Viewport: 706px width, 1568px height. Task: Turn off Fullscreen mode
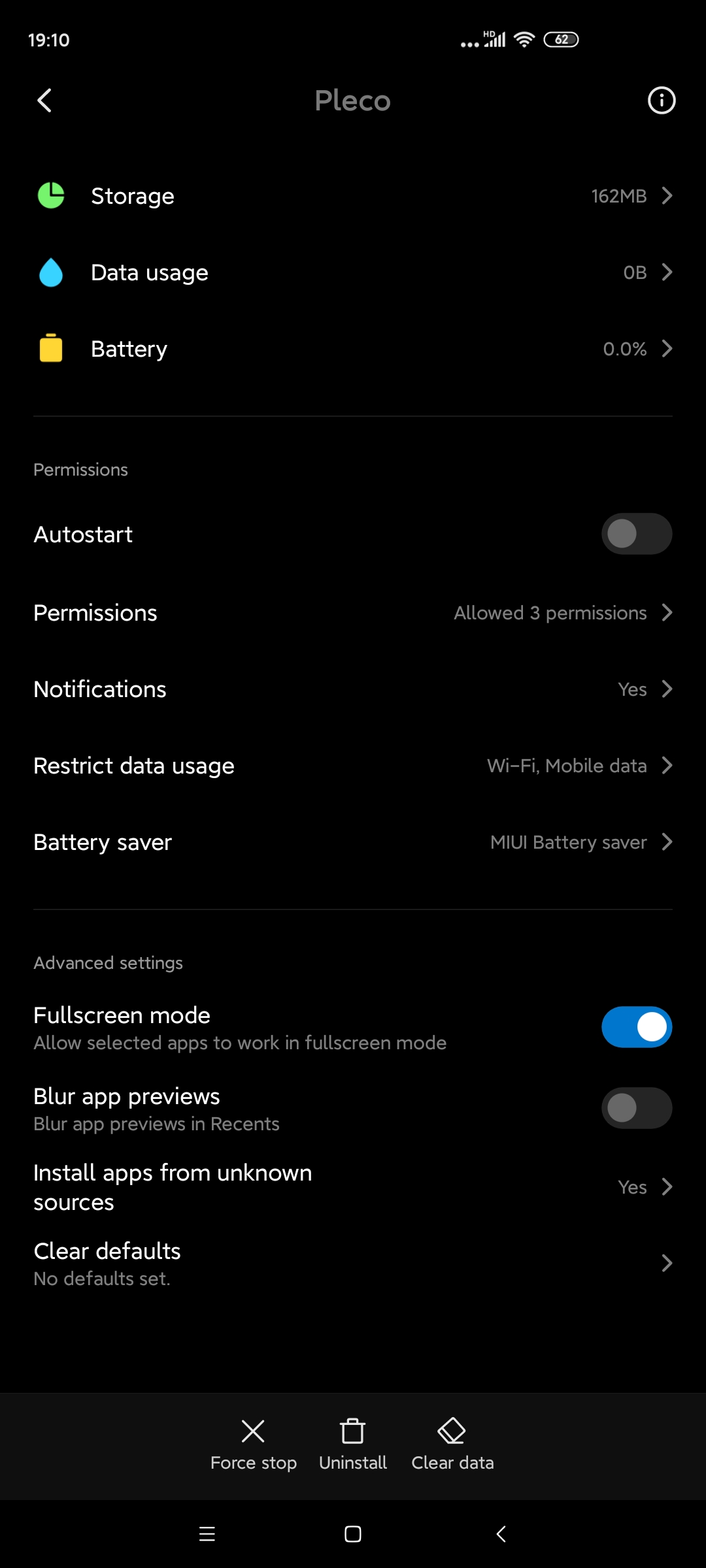pos(636,1027)
